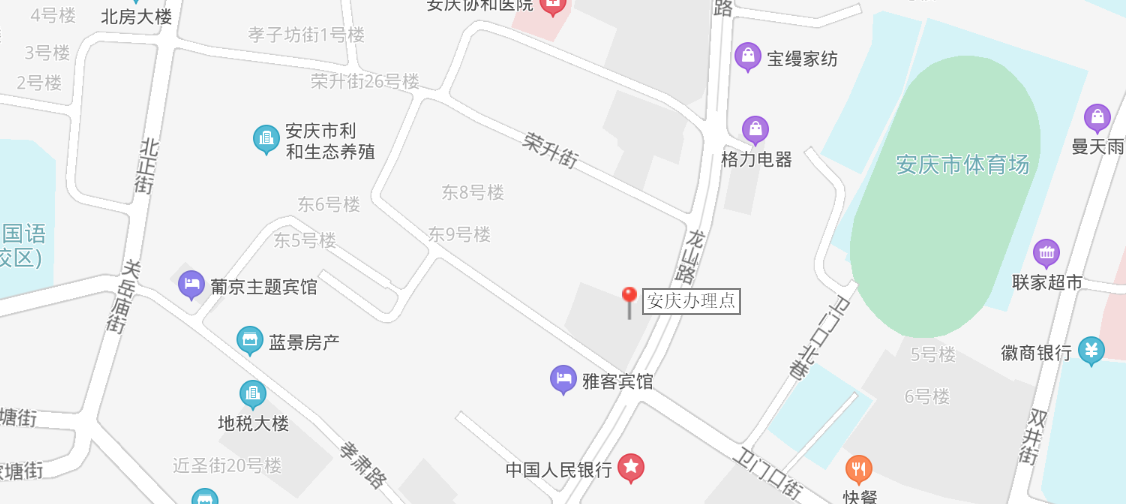The width and height of the screenshot is (1126, 504).
Task: Open the 联家超市 store marker
Action: coord(1047,254)
